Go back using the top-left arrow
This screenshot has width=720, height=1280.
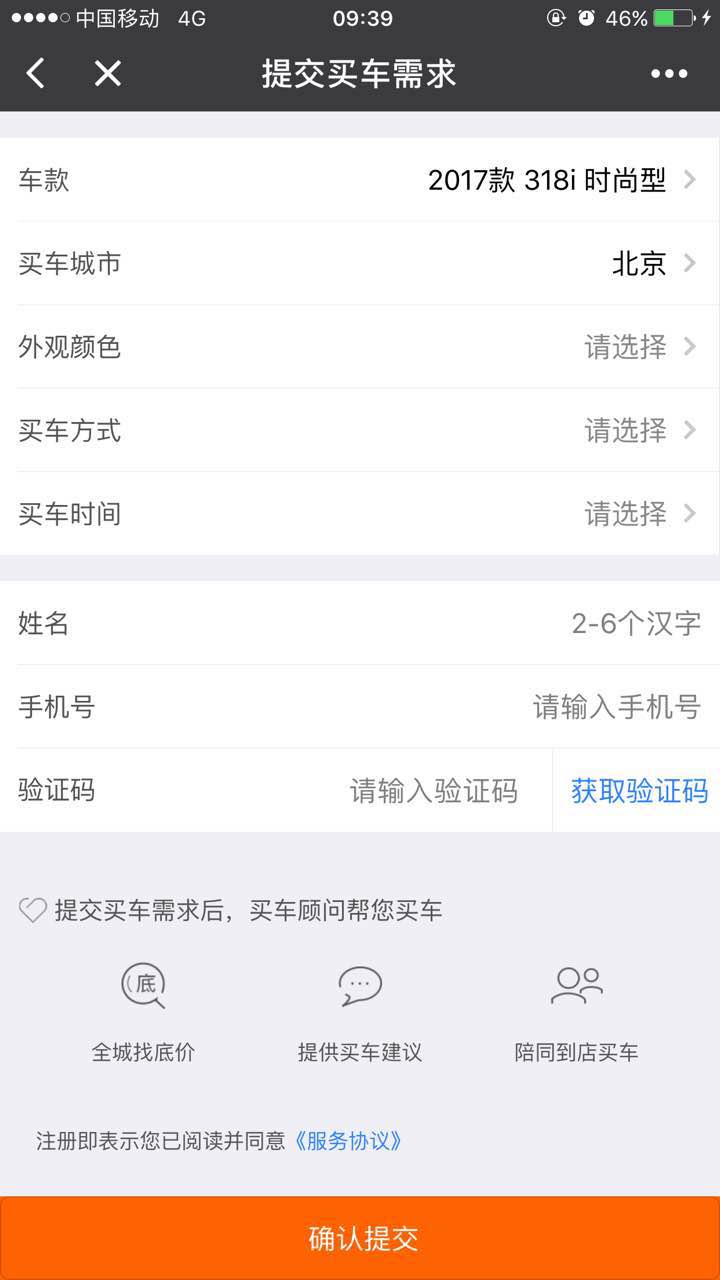coord(36,73)
